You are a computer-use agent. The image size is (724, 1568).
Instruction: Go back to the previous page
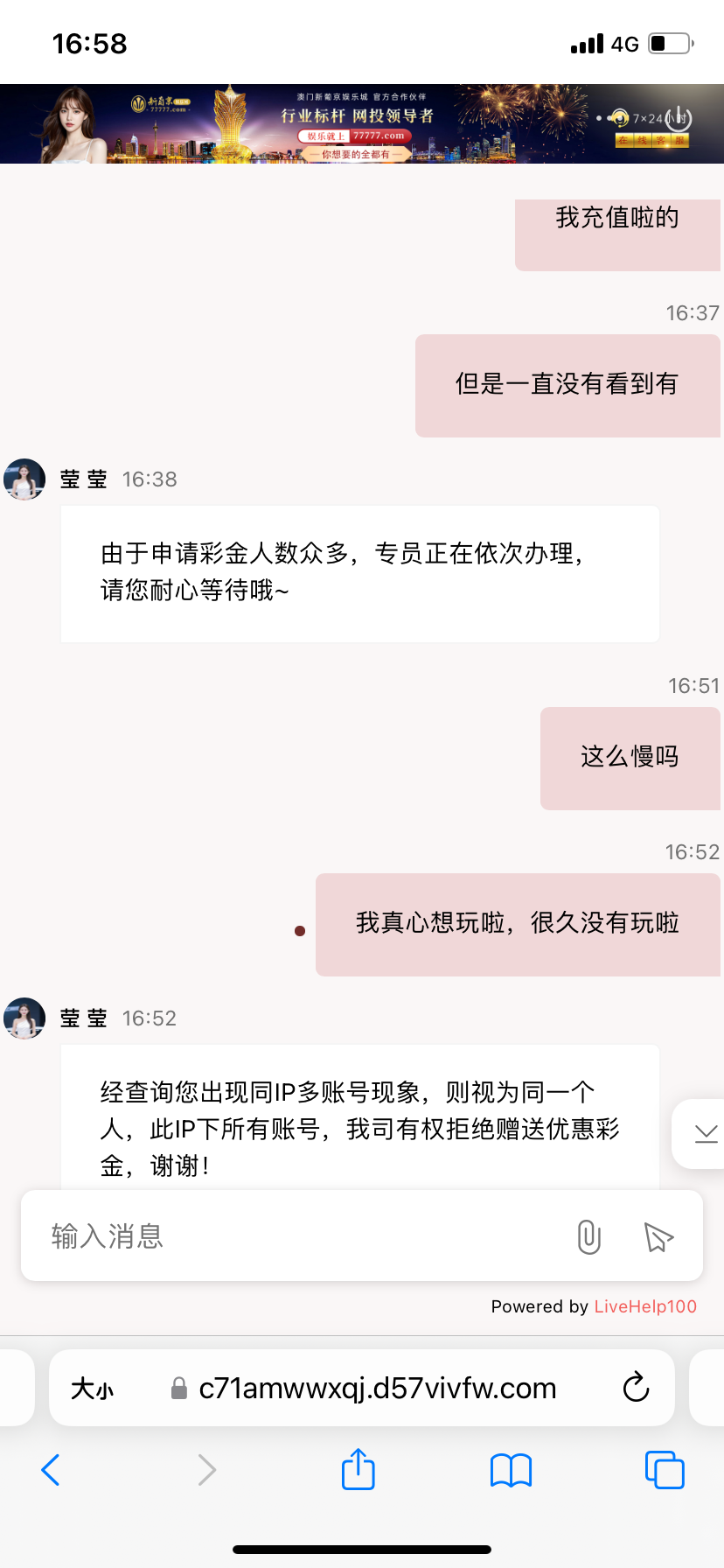51,1470
